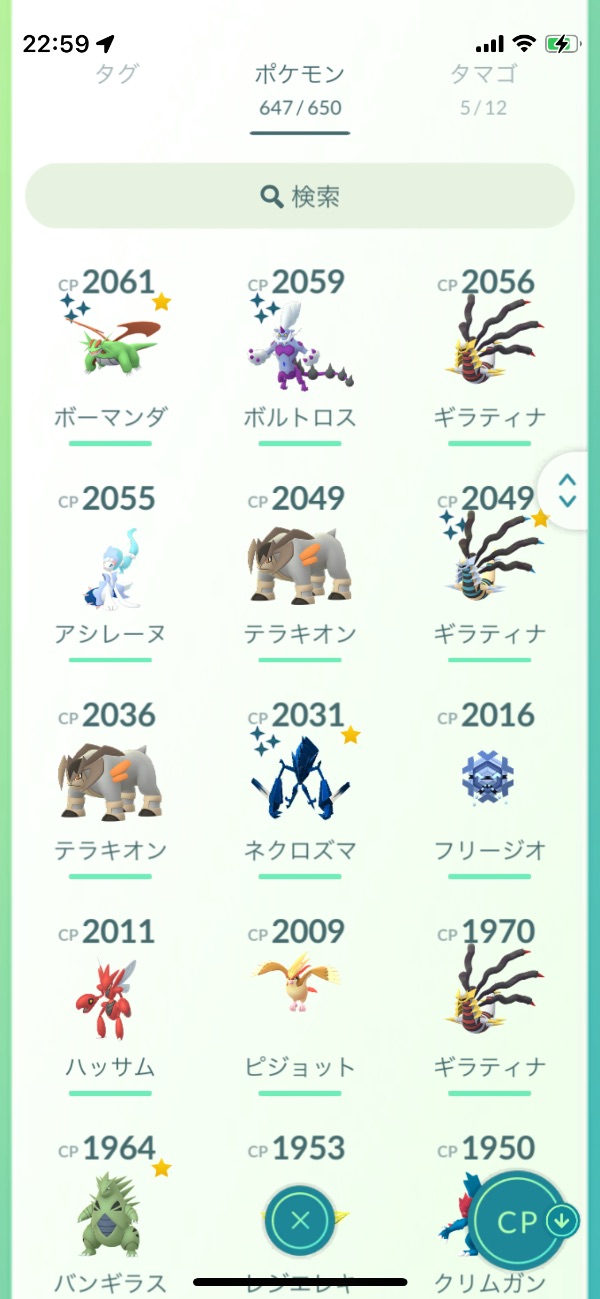View テラキオン CP 2036

point(110,780)
